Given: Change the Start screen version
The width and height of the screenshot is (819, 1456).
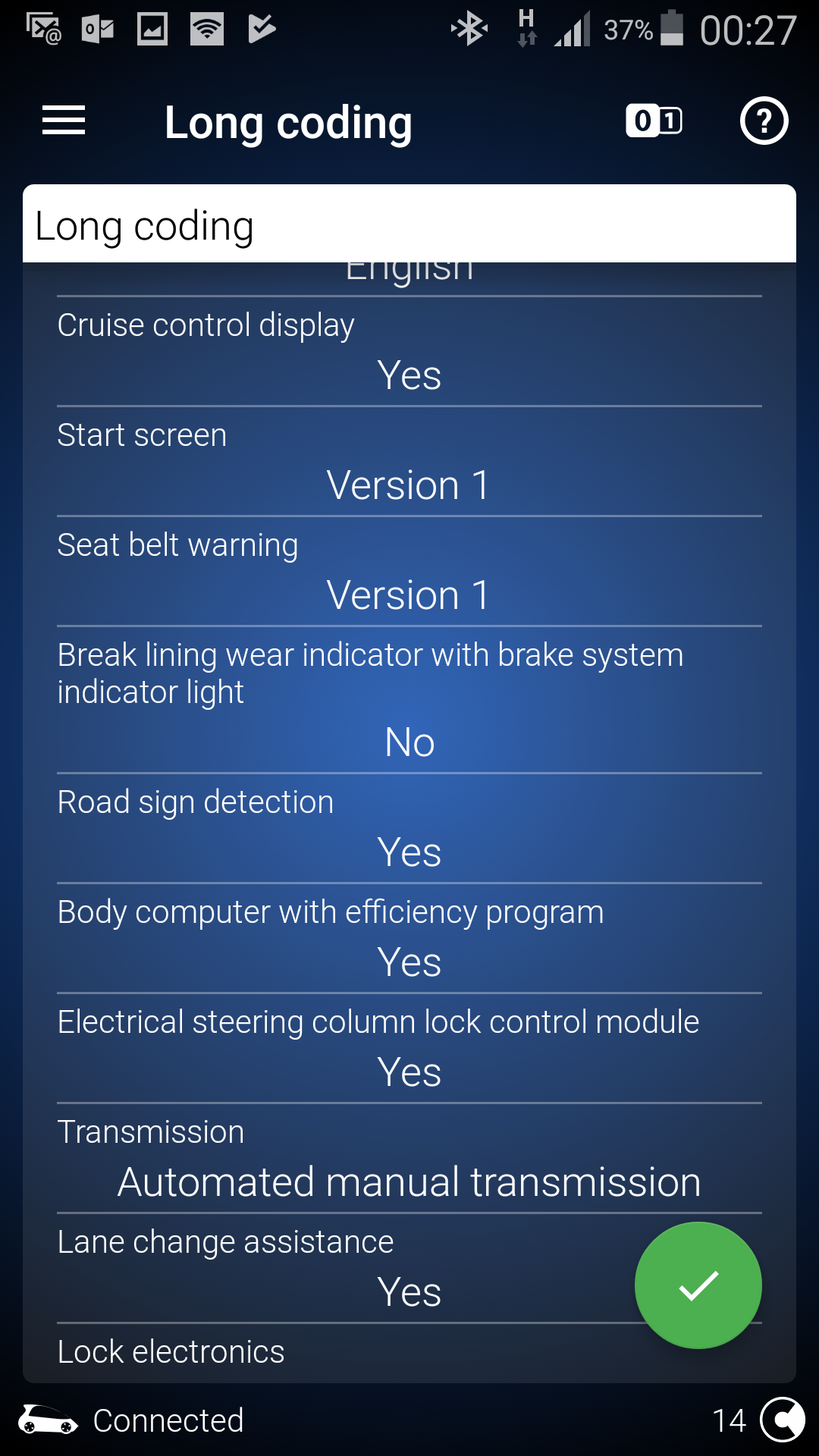Looking at the screenshot, I should coord(409,462).
